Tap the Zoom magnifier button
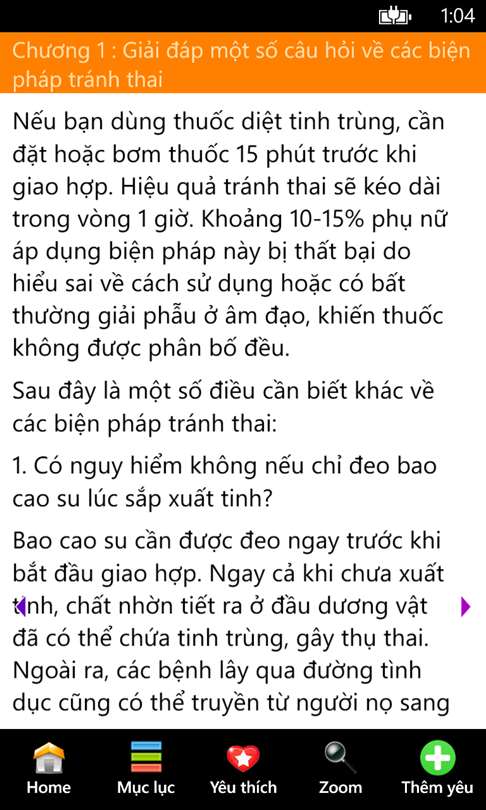 (340, 769)
